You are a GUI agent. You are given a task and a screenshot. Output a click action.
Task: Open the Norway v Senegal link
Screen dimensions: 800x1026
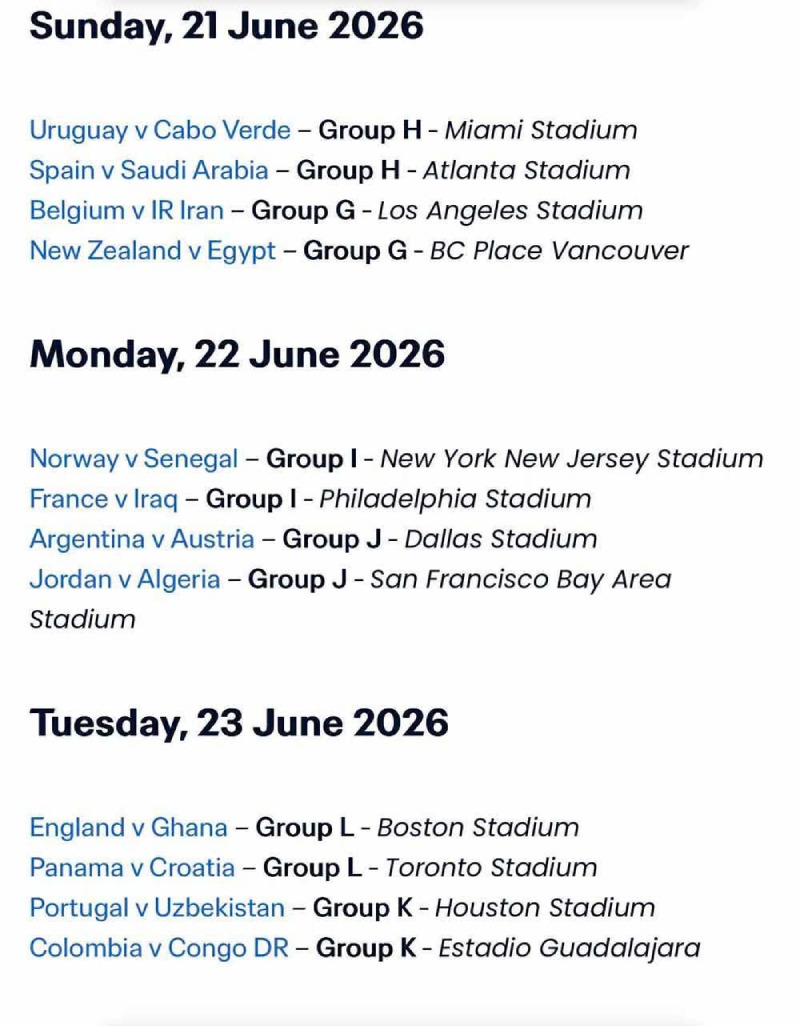tap(134, 459)
